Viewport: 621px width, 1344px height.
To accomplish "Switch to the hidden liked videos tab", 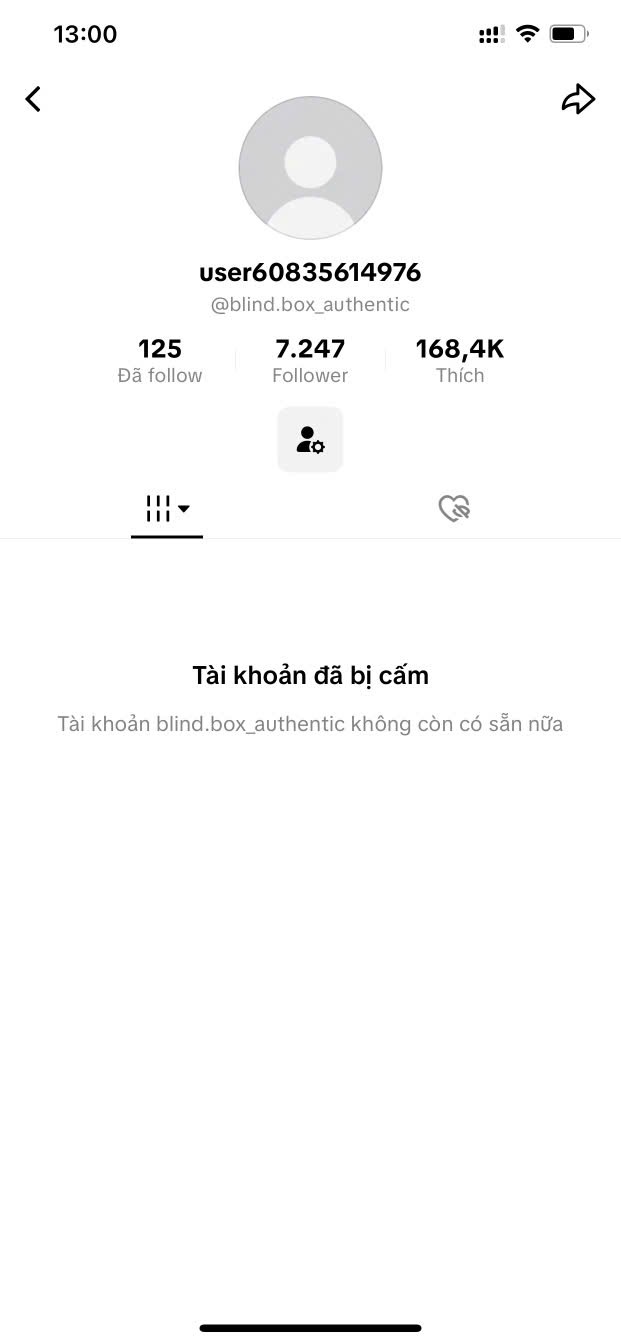I will (x=454, y=509).
